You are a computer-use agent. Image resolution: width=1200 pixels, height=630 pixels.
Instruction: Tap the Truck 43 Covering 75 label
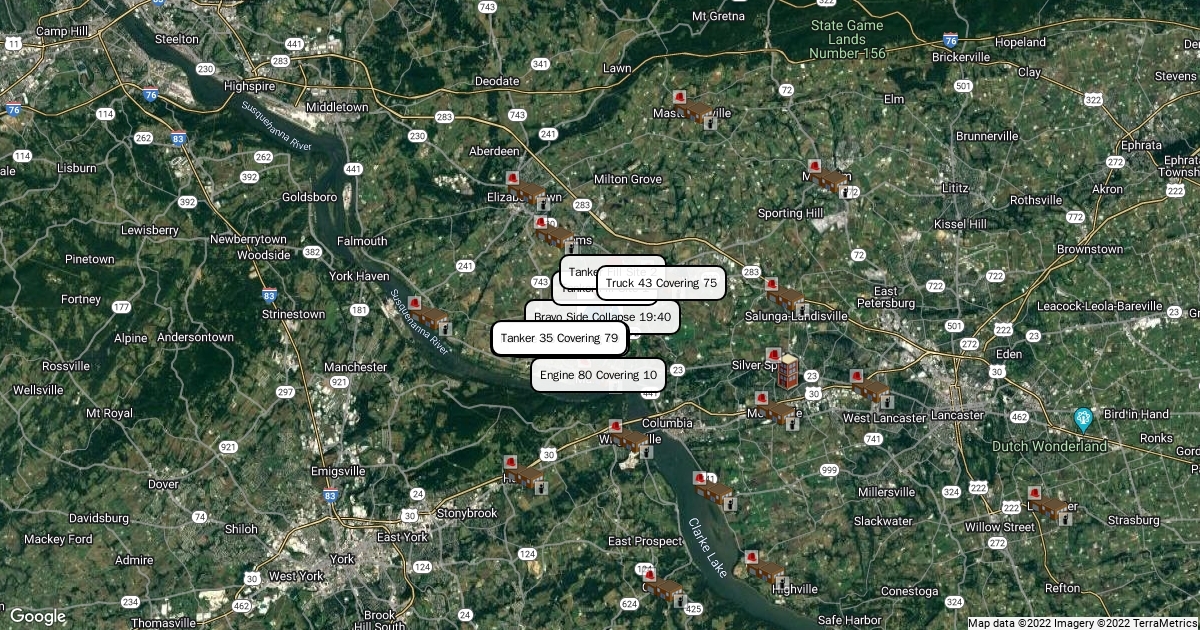(661, 283)
